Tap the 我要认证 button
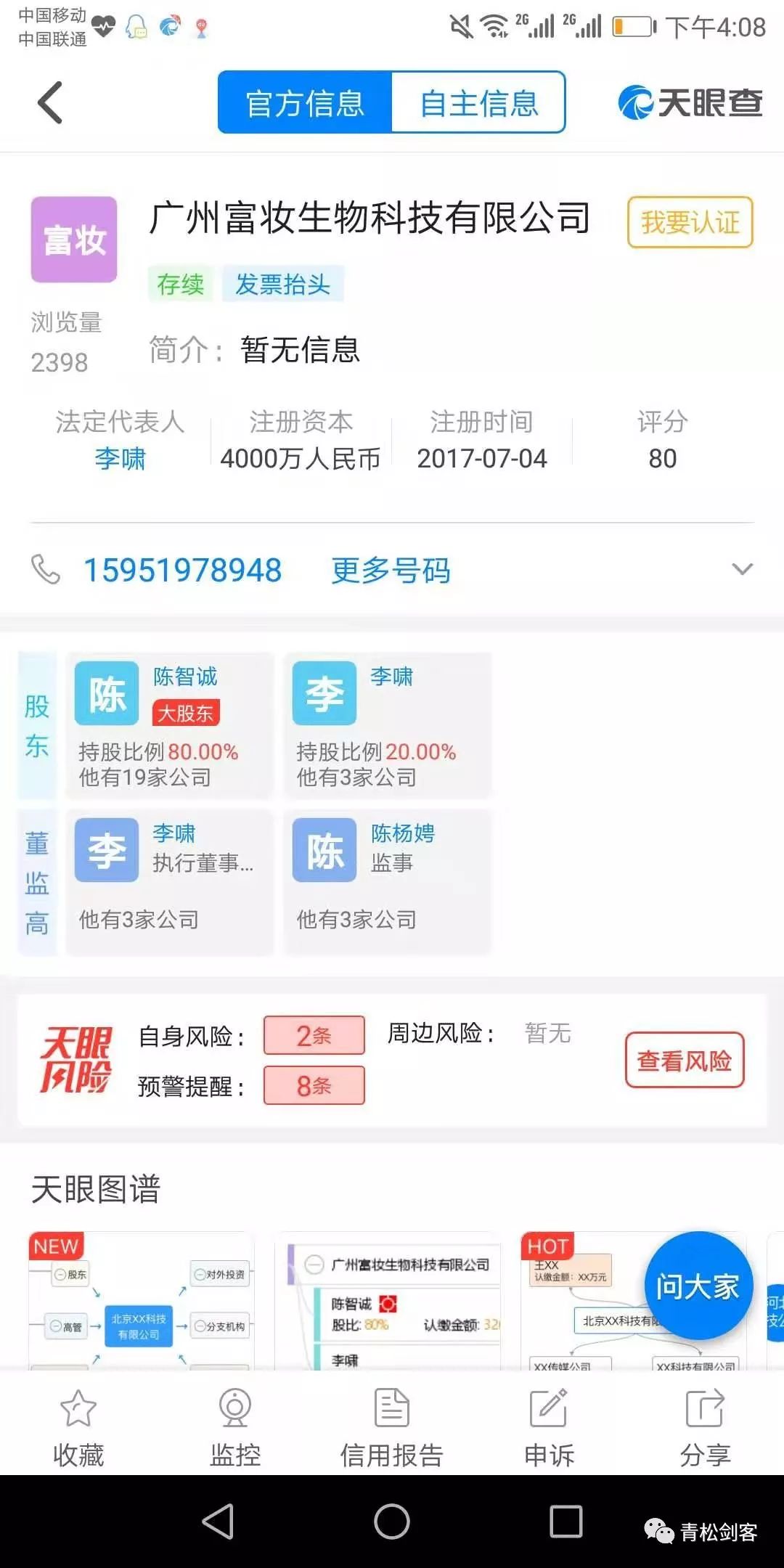Image resolution: width=784 pixels, height=1568 pixels. coord(690,222)
